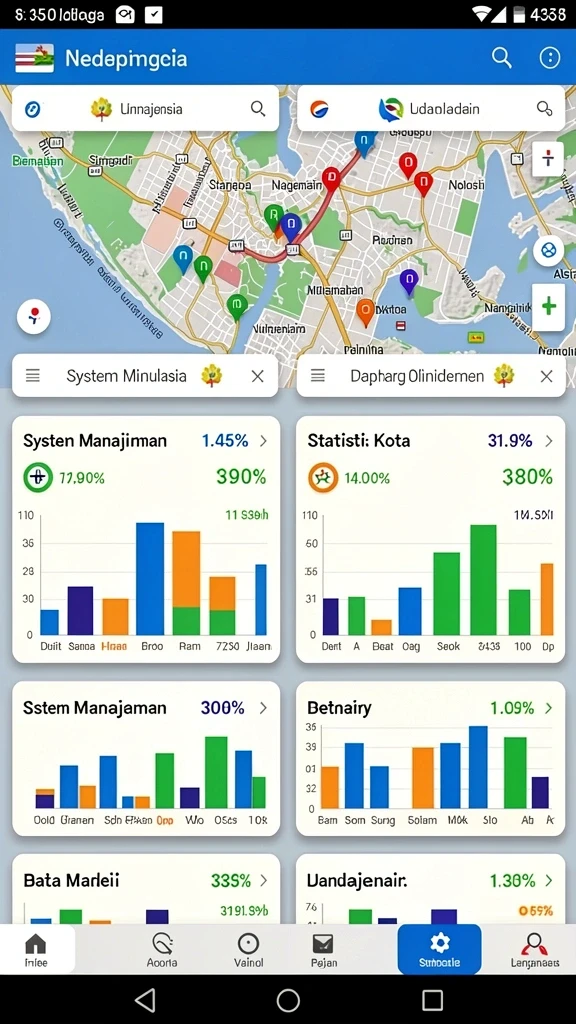Tap the Udaoladain search field
The width and height of the screenshot is (576, 1024).
pyautogui.click(x=431, y=108)
